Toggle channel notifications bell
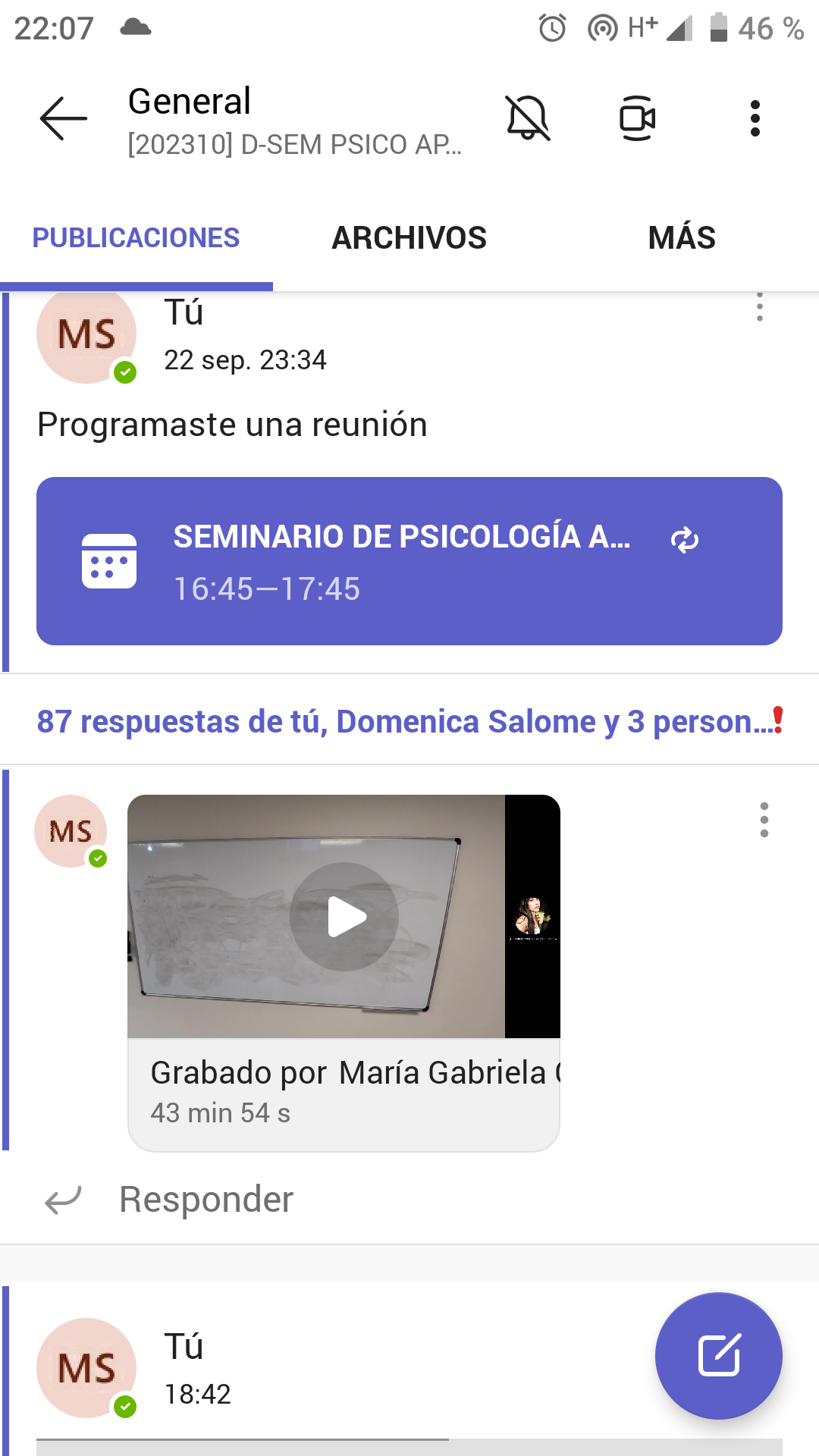The height and width of the screenshot is (1456, 819). (528, 118)
